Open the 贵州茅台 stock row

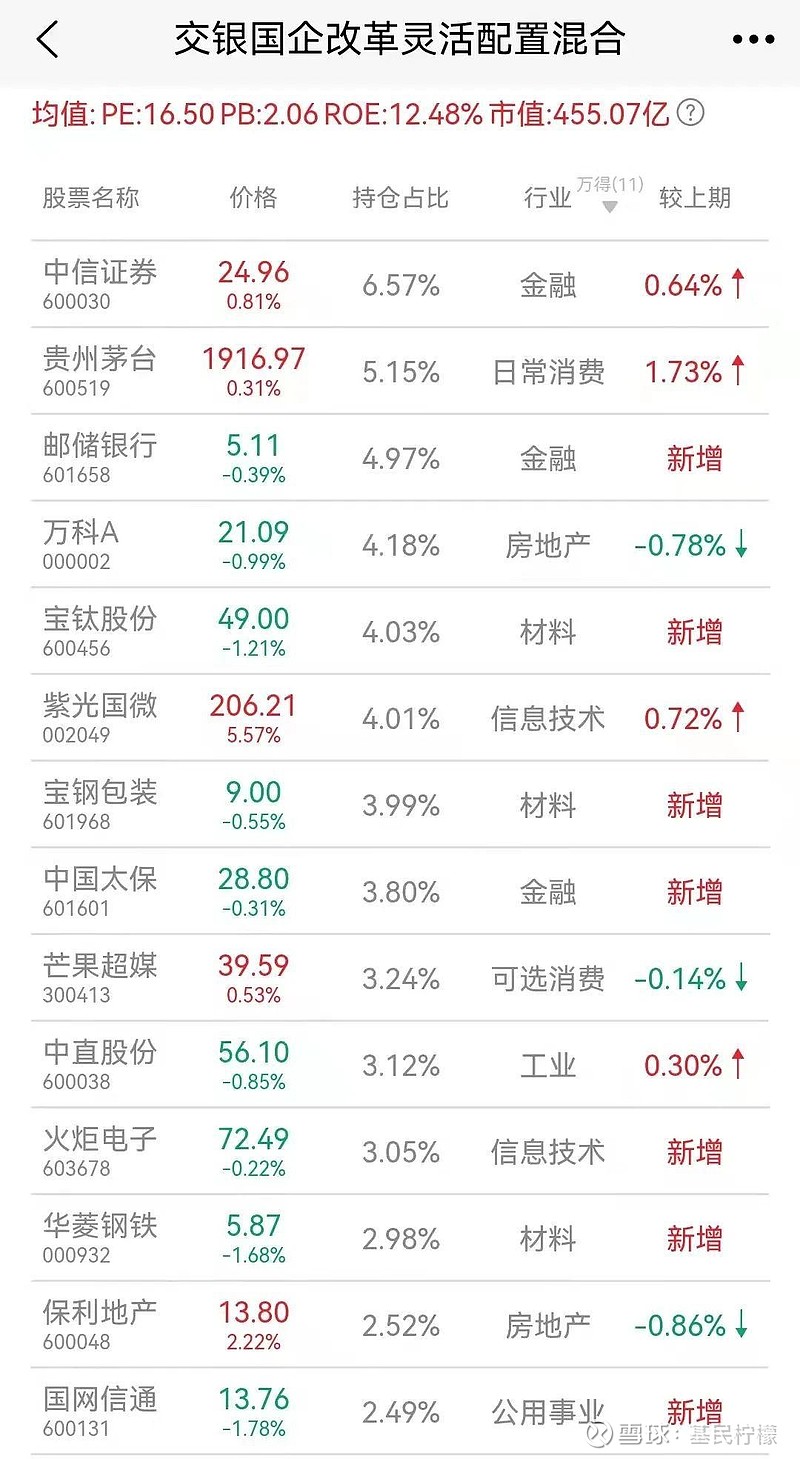click(400, 372)
